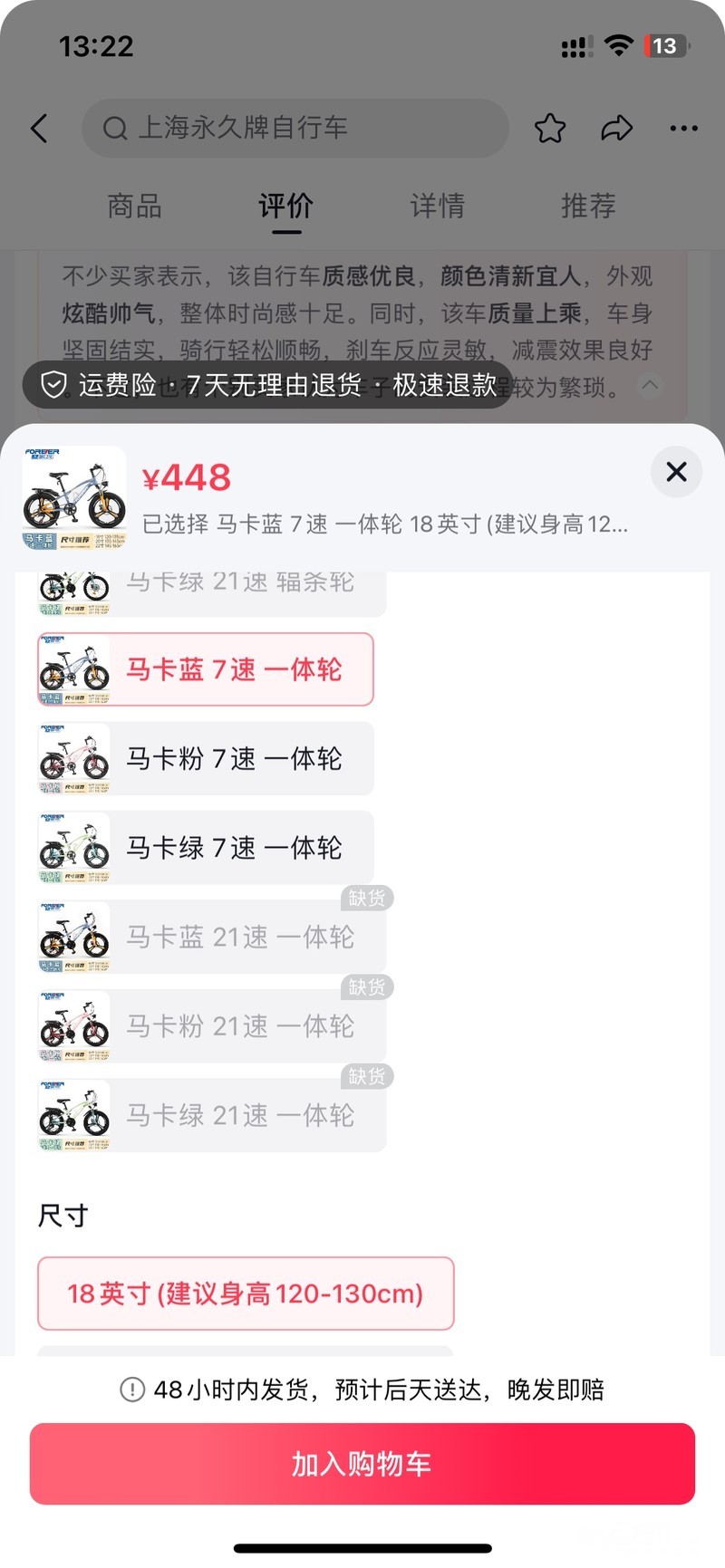Tap the selected 马卡蓝 7速 一体轮 option
The height and width of the screenshot is (1568, 725).
point(206,669)
